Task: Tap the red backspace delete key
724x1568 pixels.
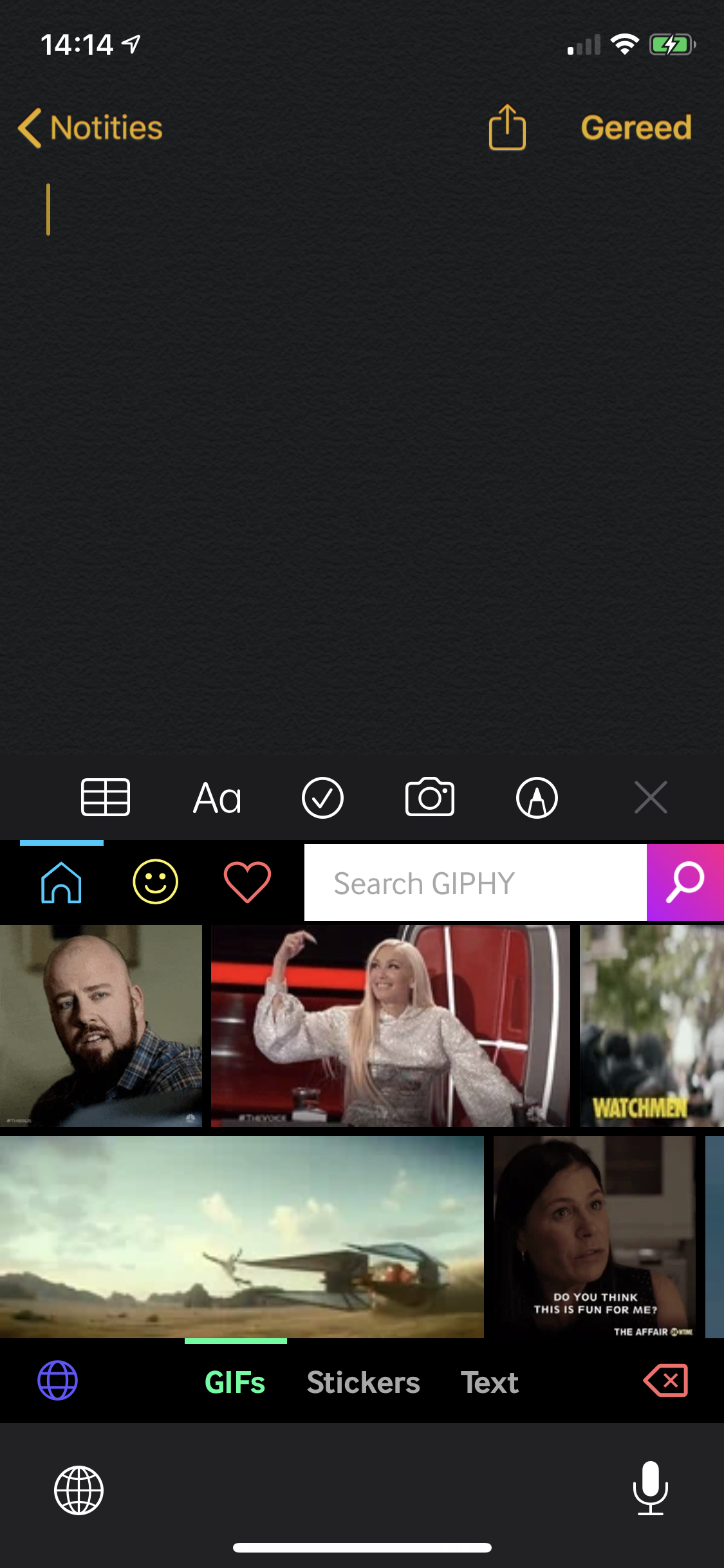Action: click(x=666, y=1381)
